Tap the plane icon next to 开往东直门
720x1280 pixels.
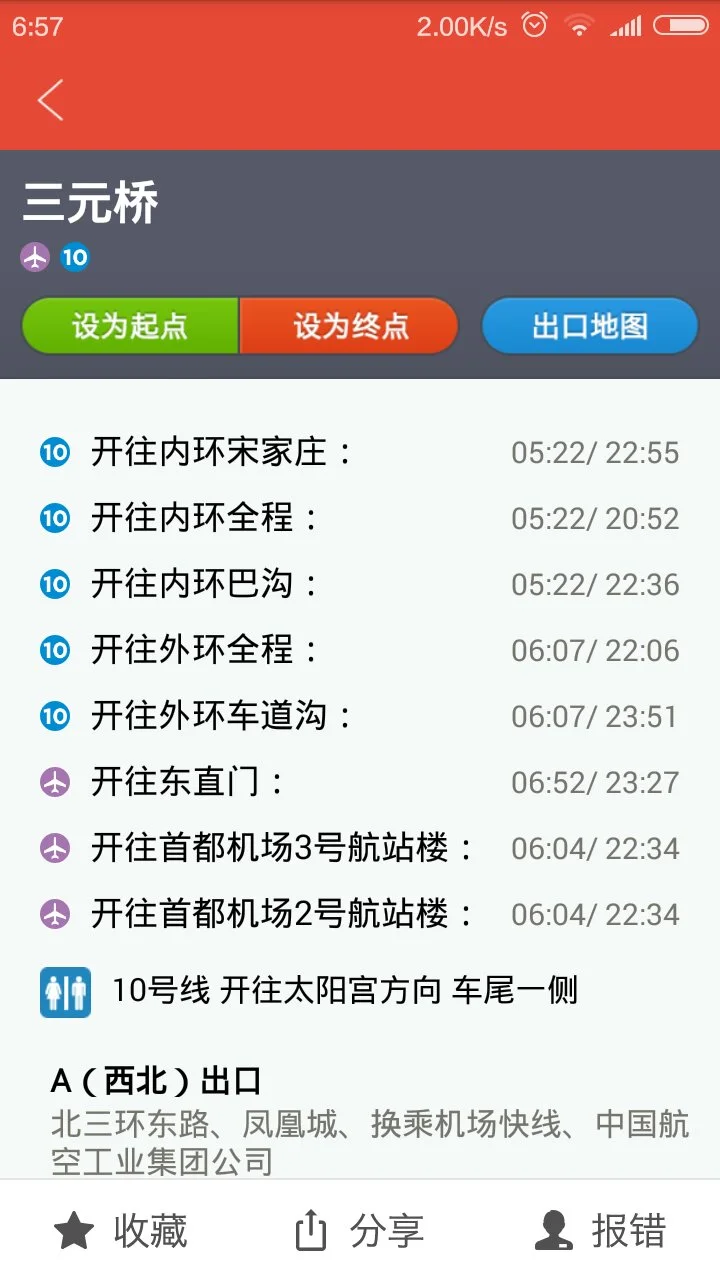point(55,782)
